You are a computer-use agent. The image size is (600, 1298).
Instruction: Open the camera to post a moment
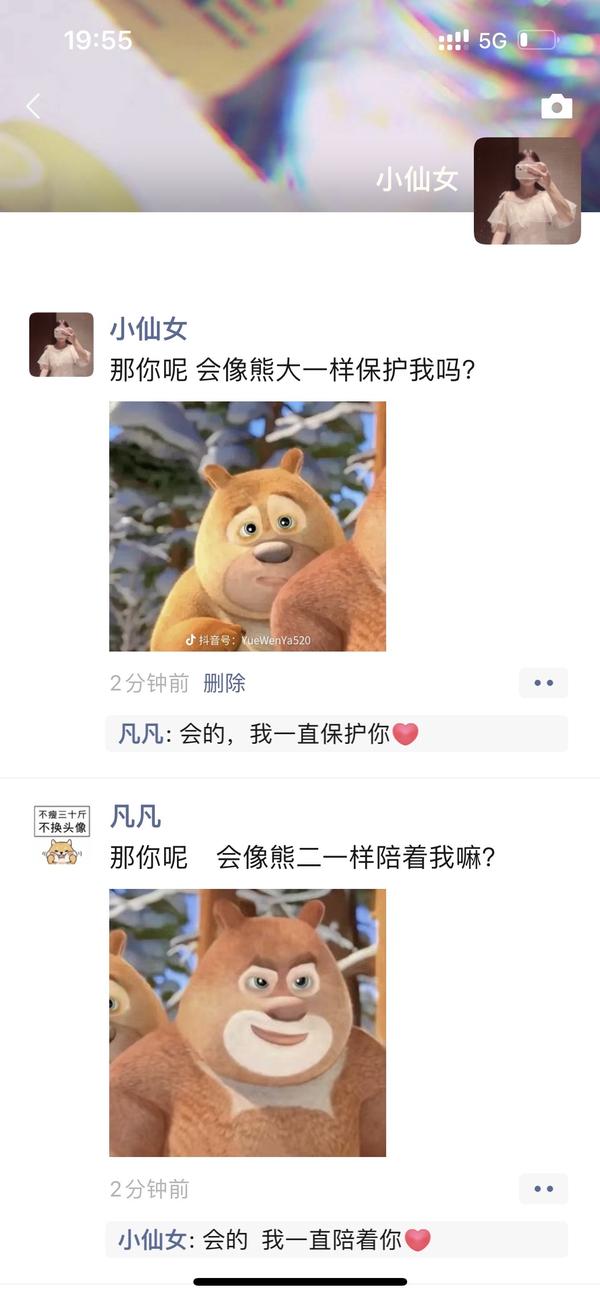556,107
